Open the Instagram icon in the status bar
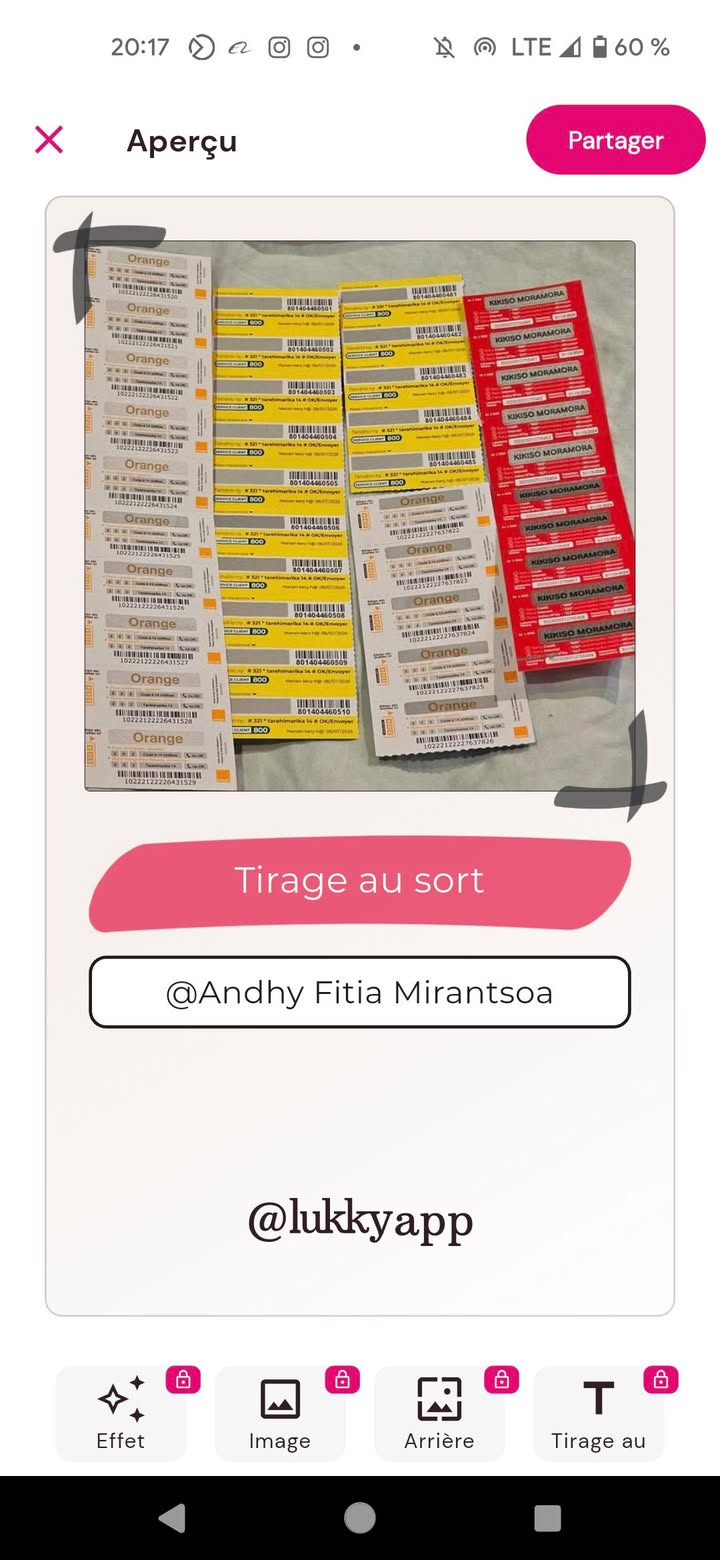This screenshot has width=720, height=1560. pos(279,46)
